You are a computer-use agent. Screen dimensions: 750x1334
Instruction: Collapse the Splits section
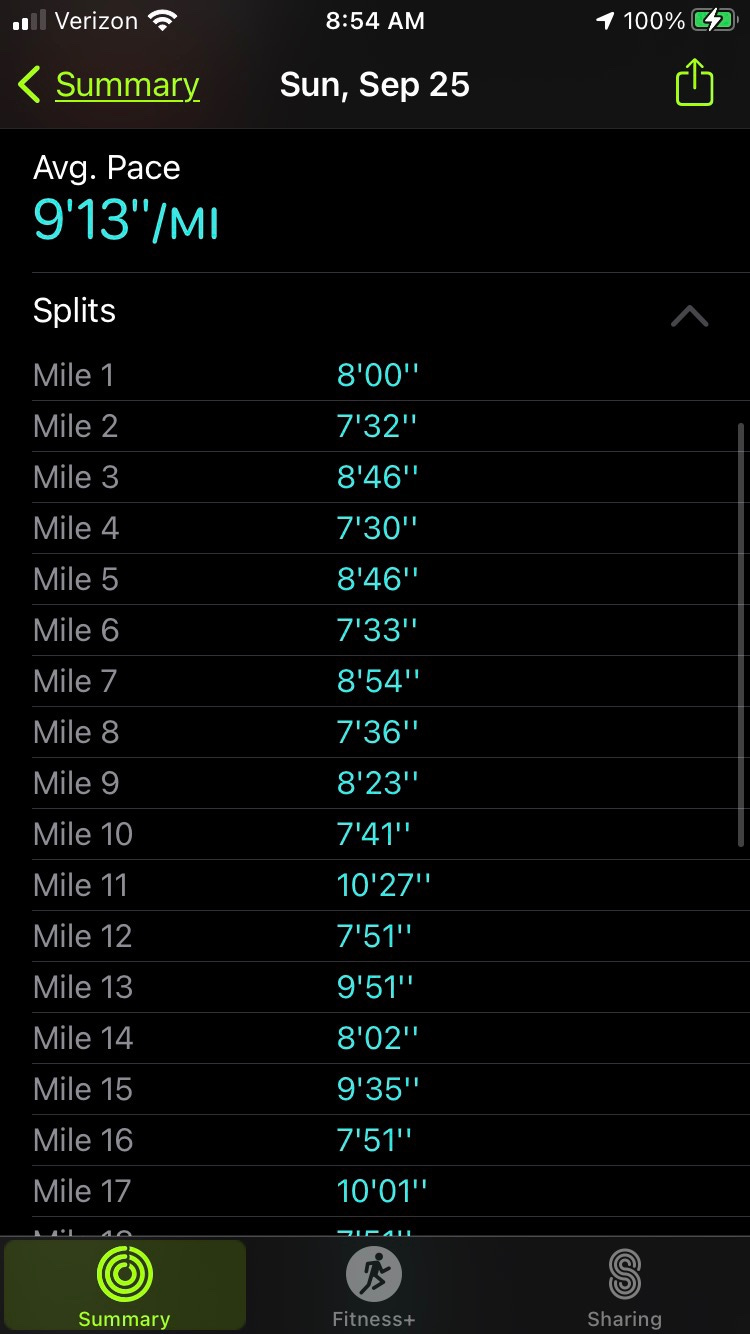pos(689,316)
